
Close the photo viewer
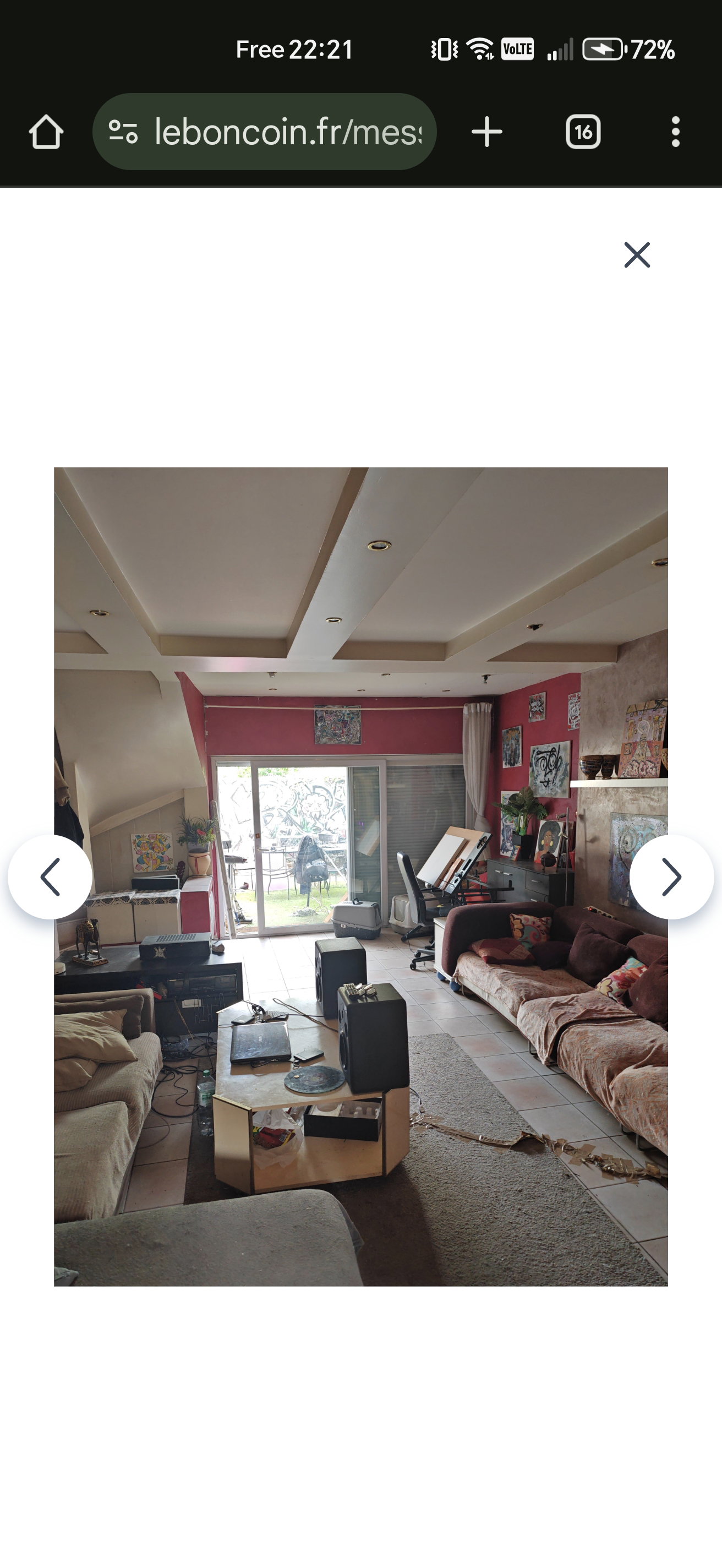coord(637,254)
